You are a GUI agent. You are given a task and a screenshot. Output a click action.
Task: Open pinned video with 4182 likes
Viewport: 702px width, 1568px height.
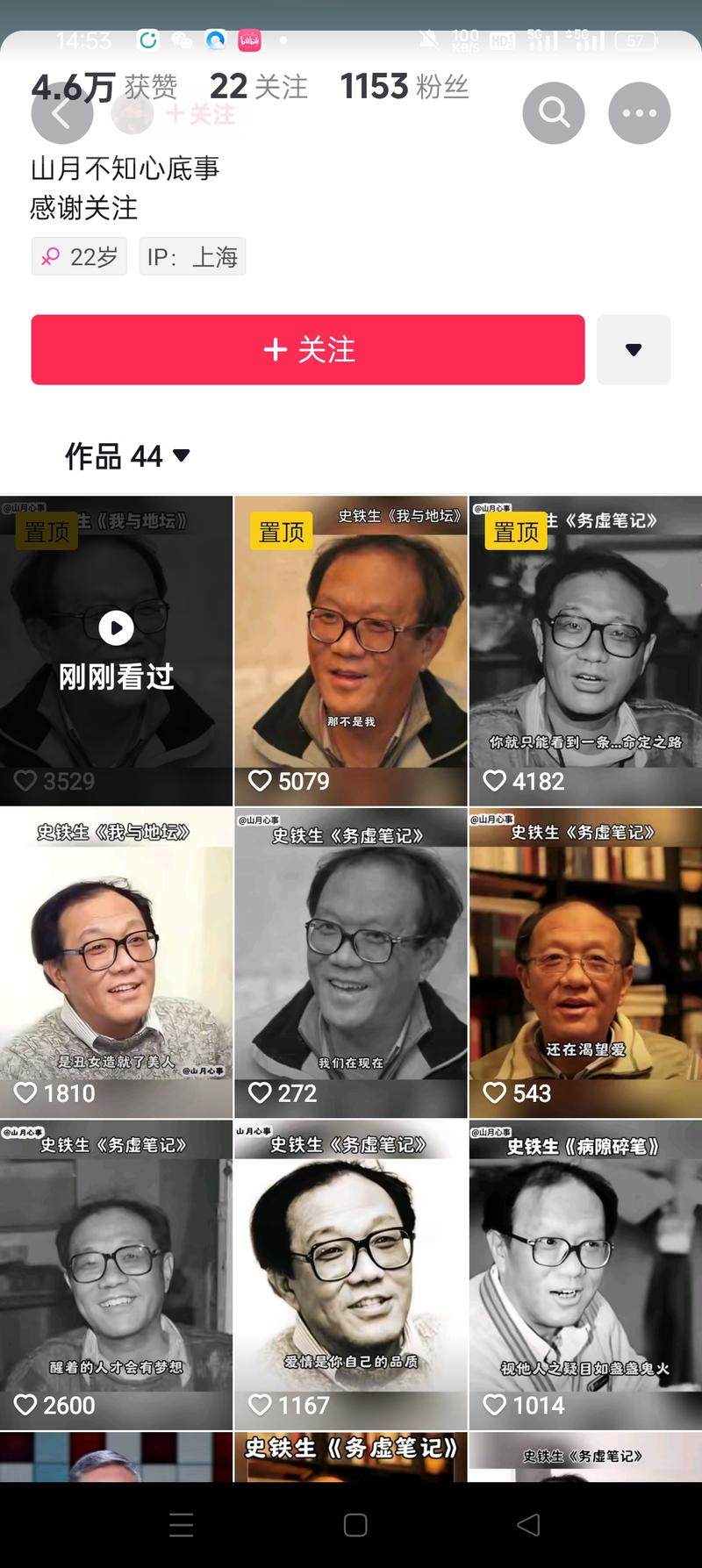click(x=585, y=650)
